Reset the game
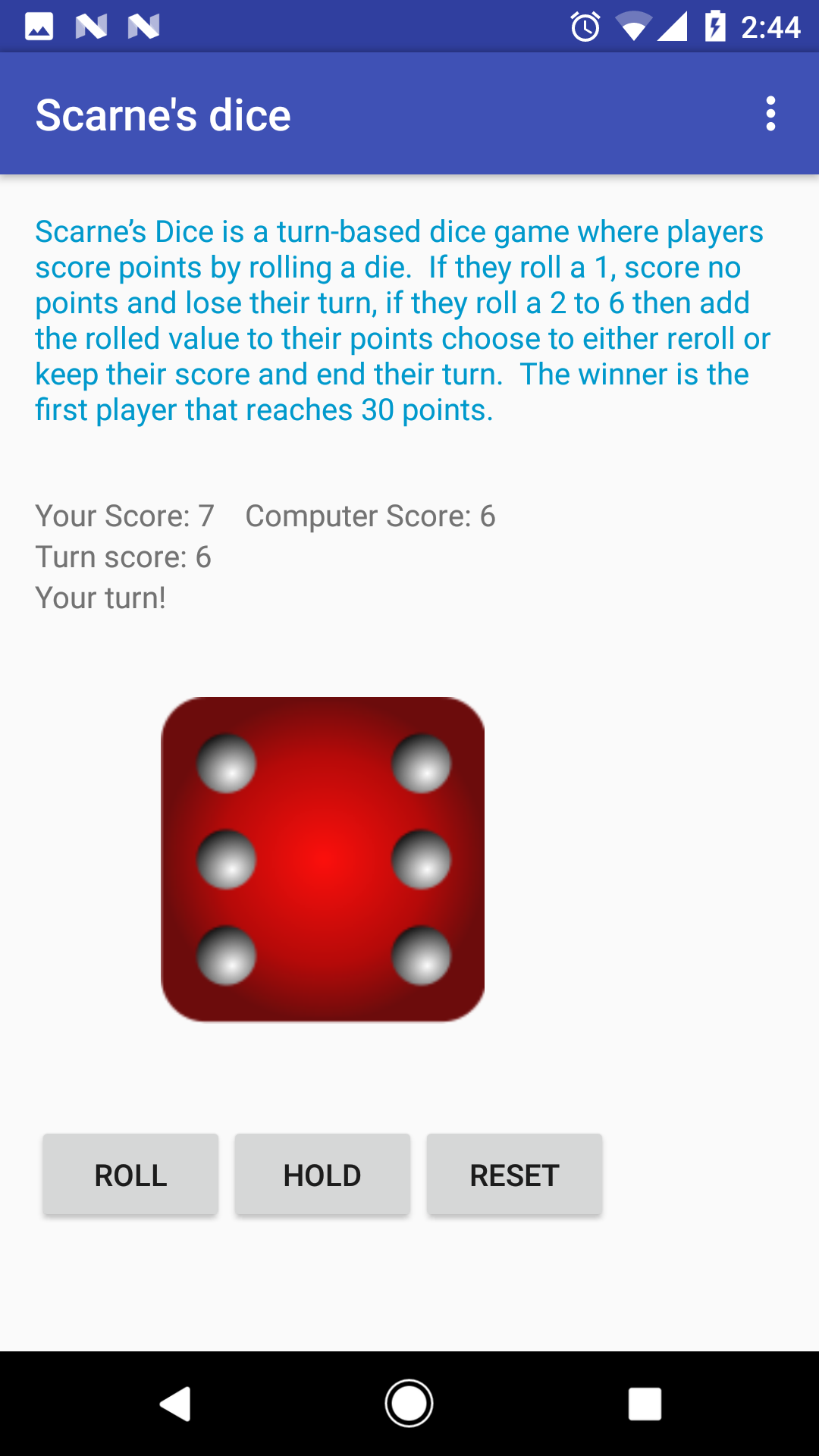819x1456 pixels. 514,1175
